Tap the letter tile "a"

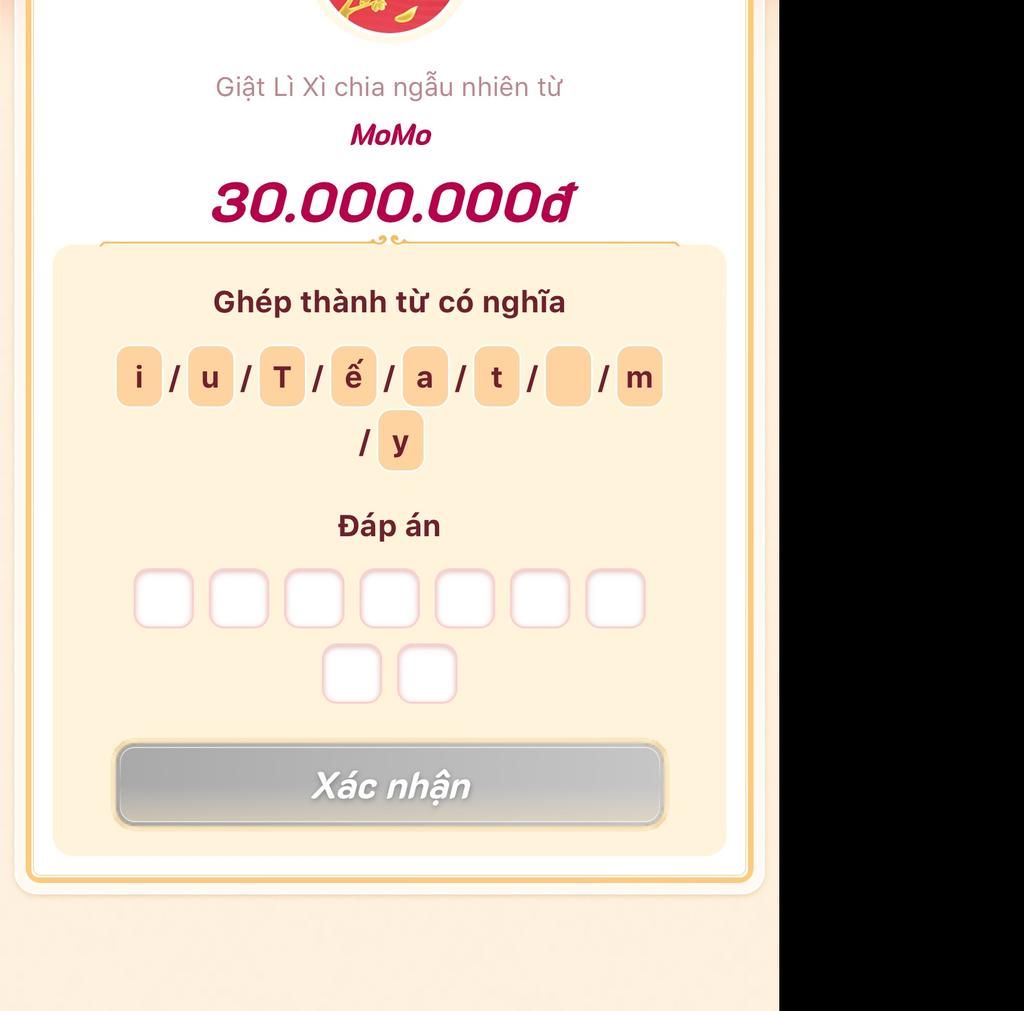[425, 377]
